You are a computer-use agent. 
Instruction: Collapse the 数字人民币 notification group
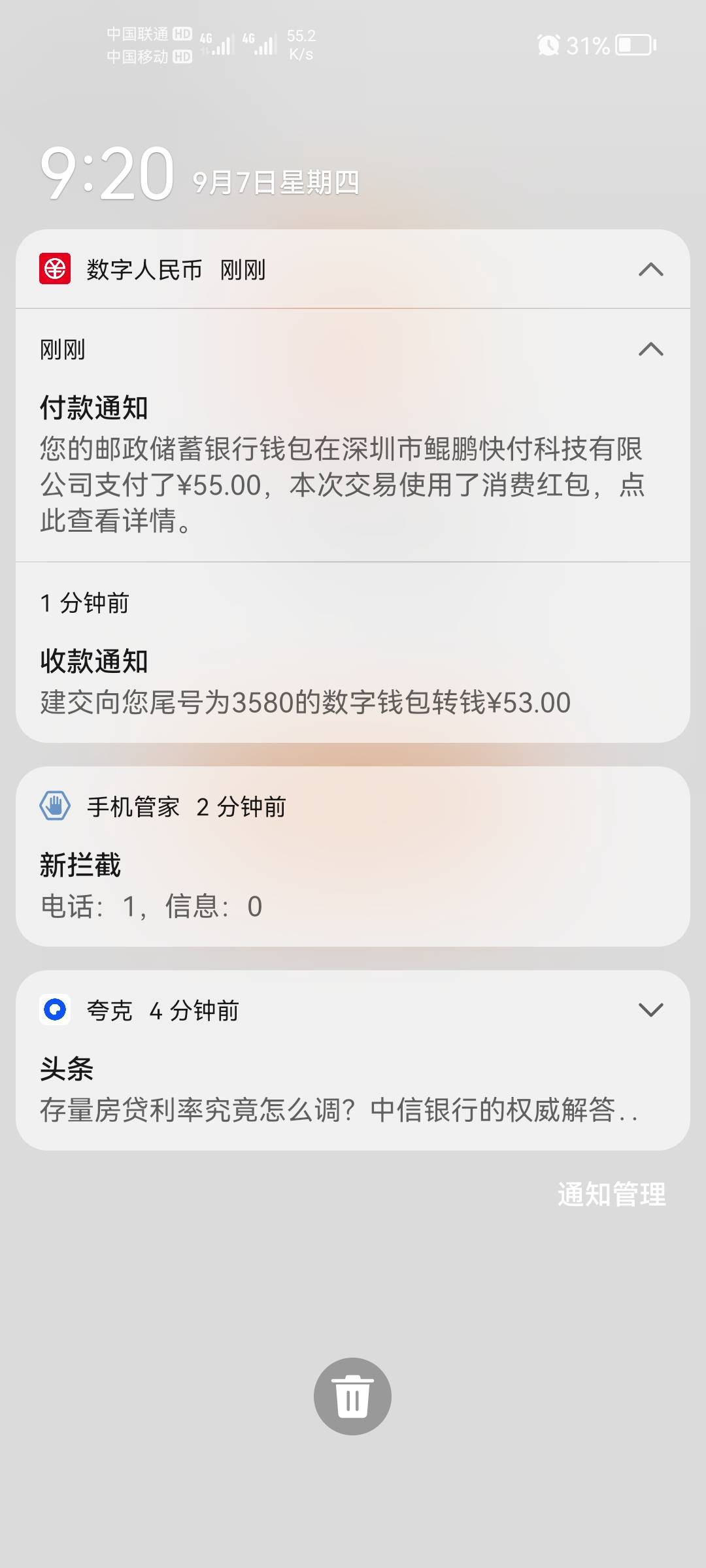(650, 269)
